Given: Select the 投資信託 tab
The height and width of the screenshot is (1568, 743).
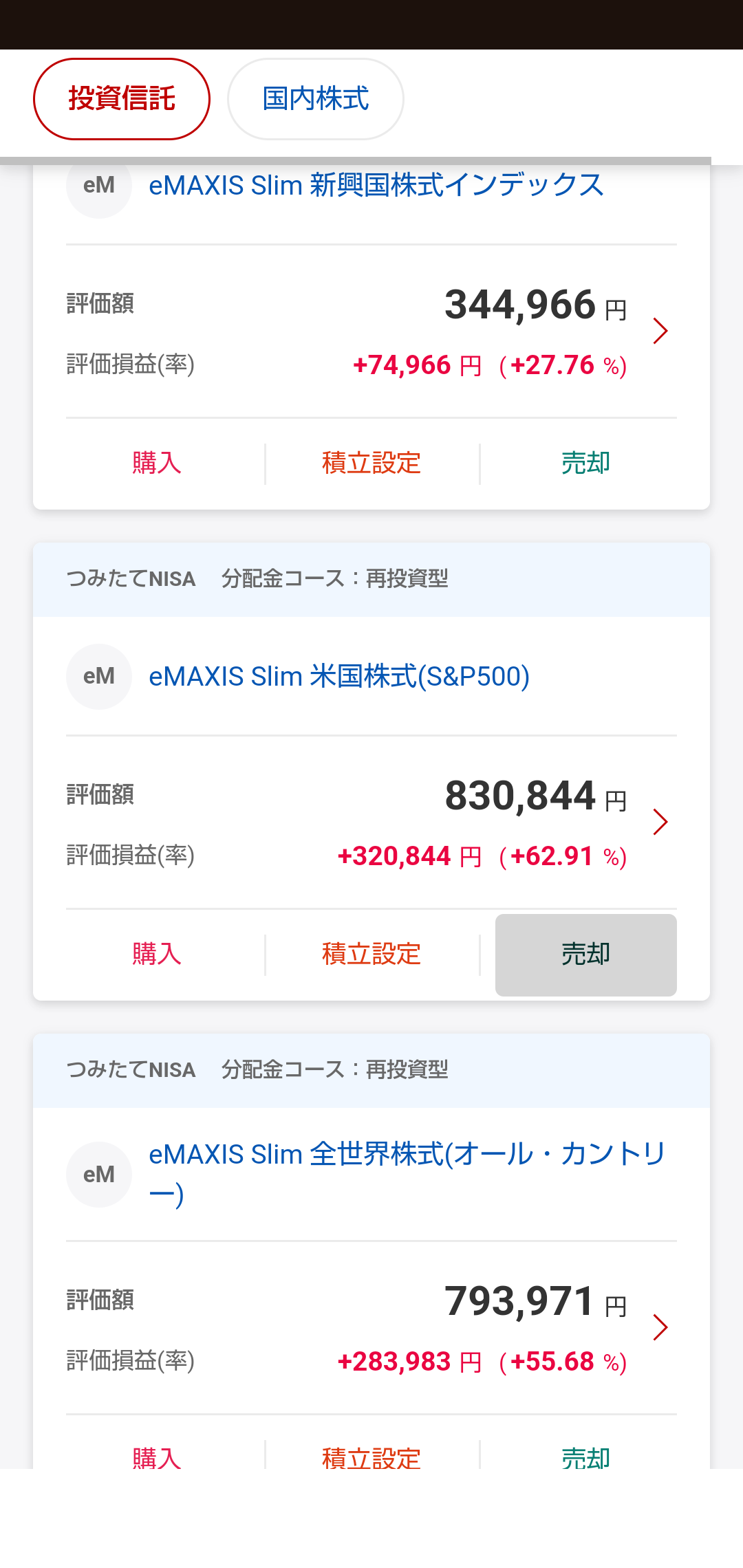Looking at the screenshot, I should pos(122,99).
